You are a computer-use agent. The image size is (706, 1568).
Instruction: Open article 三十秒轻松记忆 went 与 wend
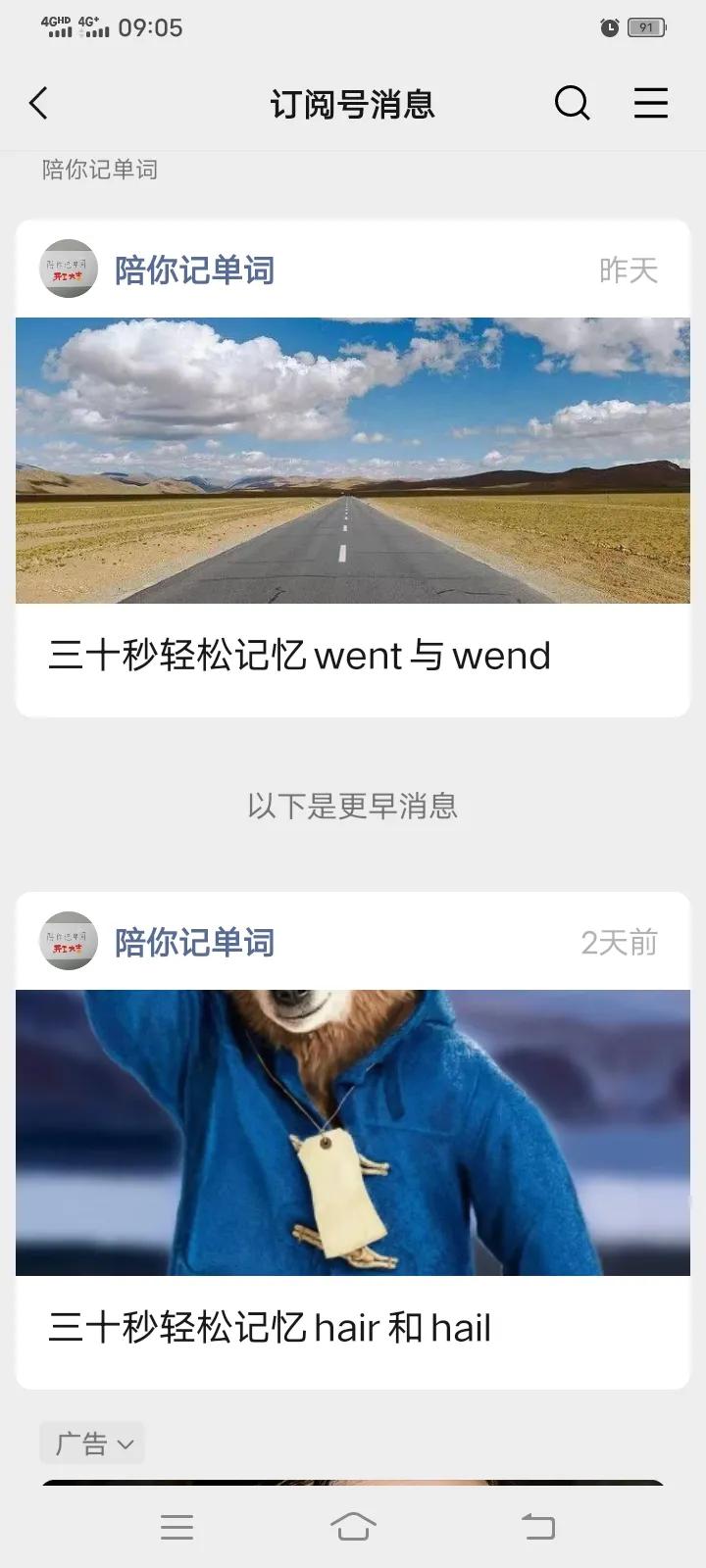coord(299,656)
